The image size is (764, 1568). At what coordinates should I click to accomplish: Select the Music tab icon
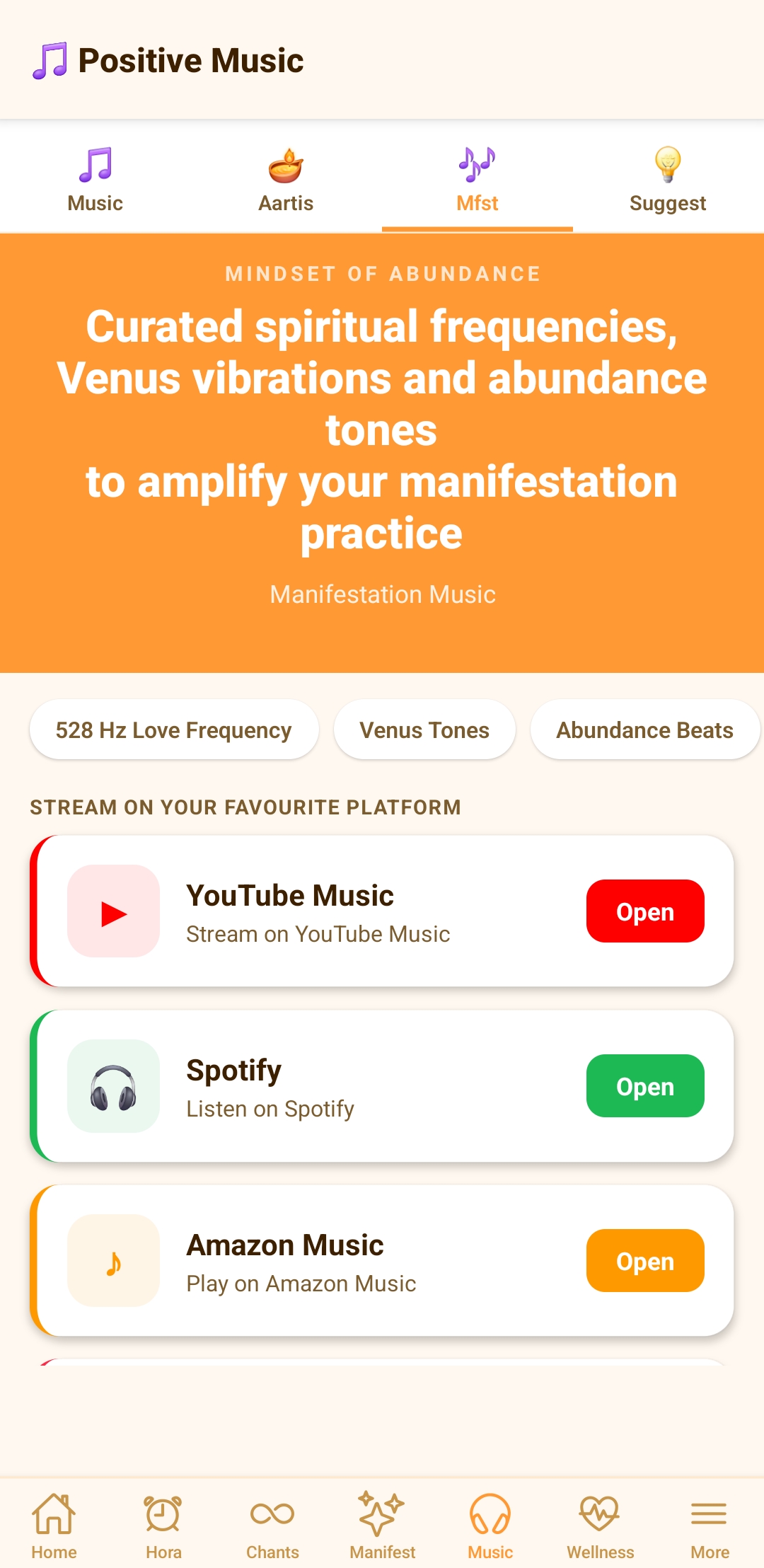coord(95,164)
